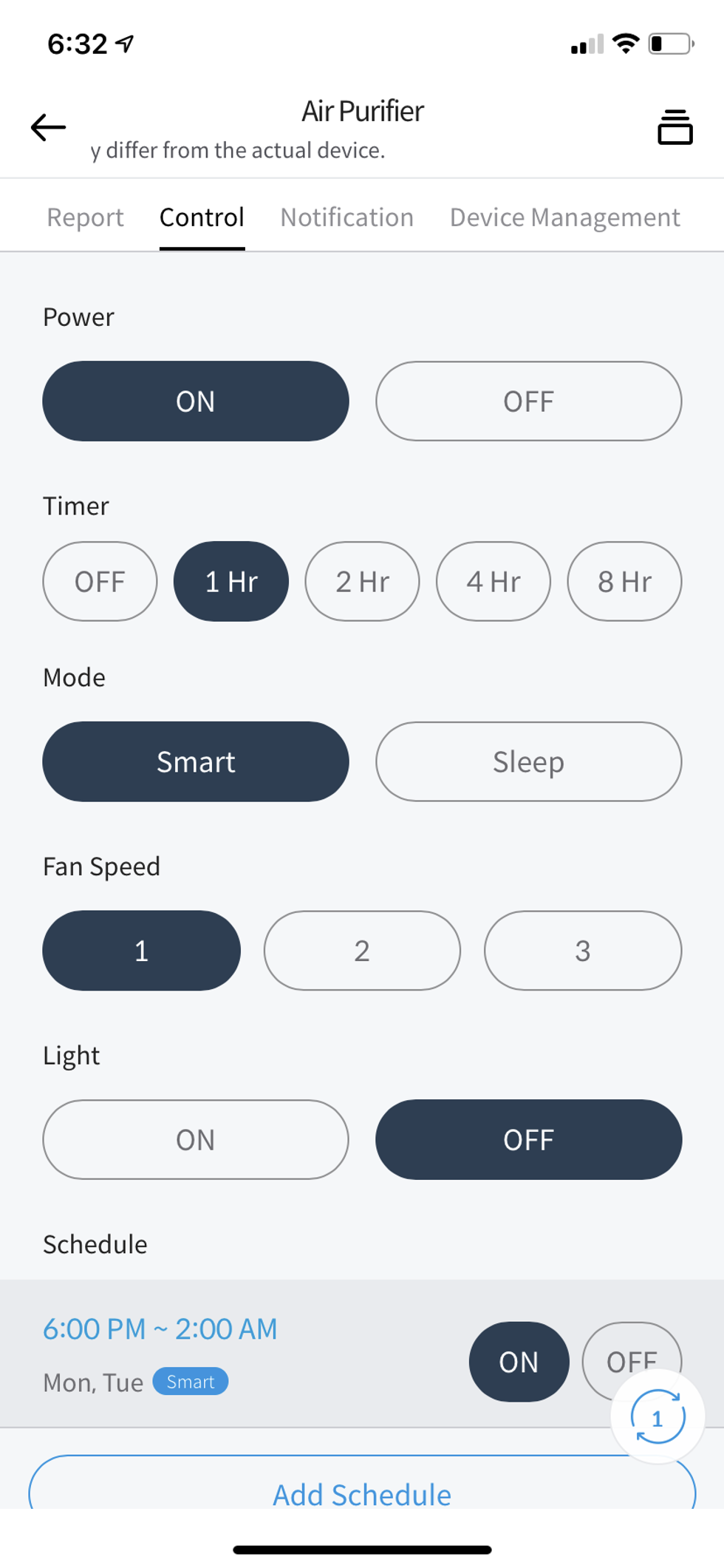This screenshot has height=1568, width=724.
Task: Switch mode to Sleep
Action: (x=528, y=761)
